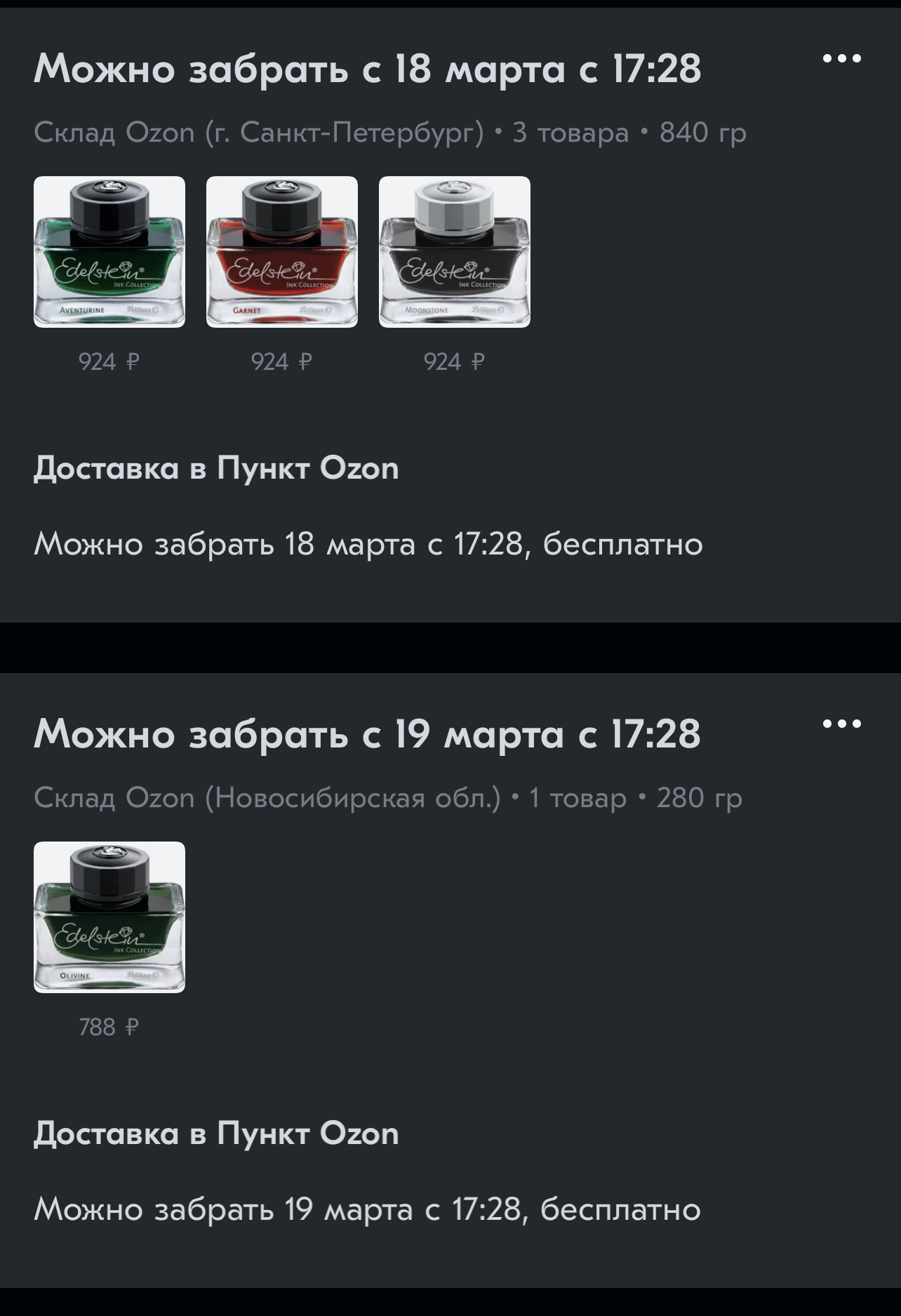The height and width of the screenshot is (1316, 901).
Task: View the Garnet ink bottle item
Action: 282,252
